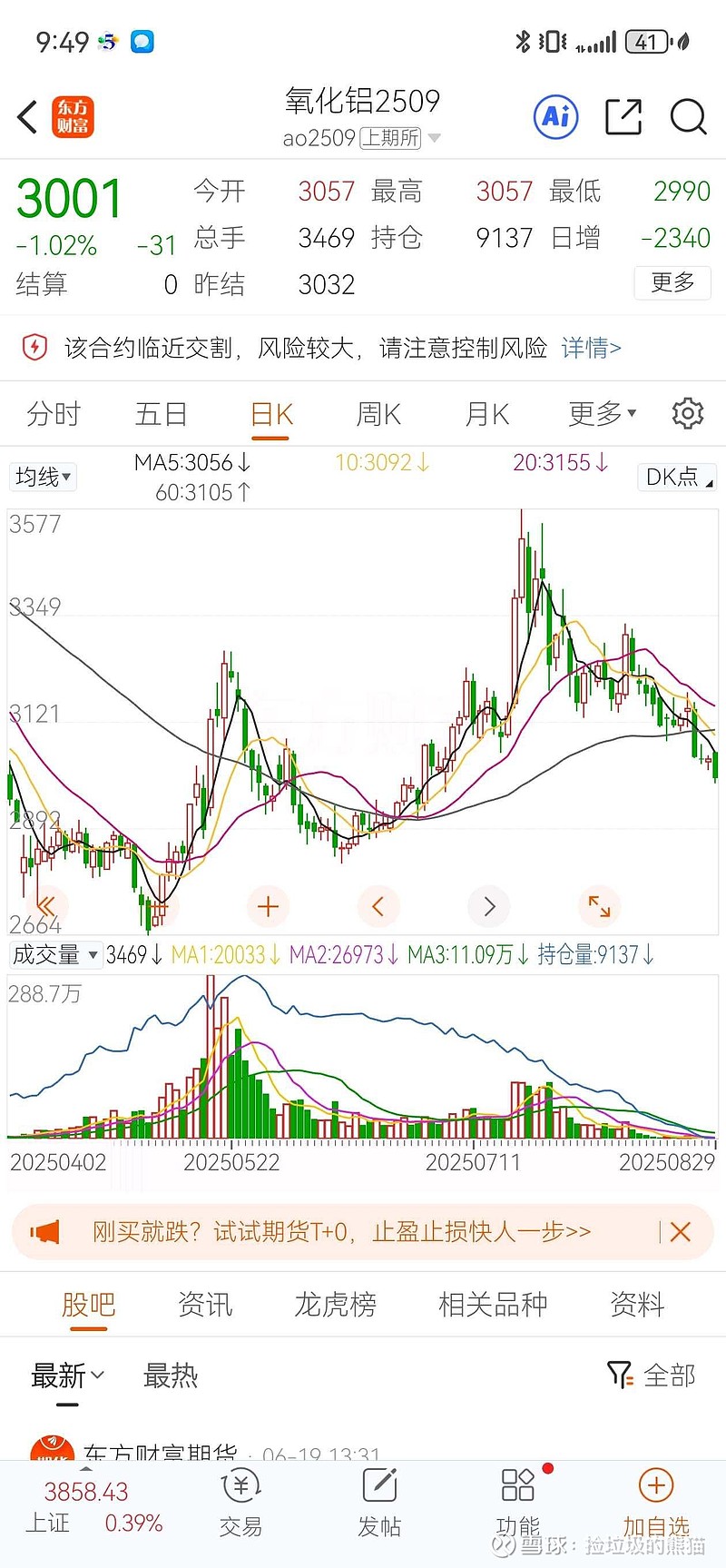
Task: Expand the 更多 chart period dropdown
Action: point(602,414)
